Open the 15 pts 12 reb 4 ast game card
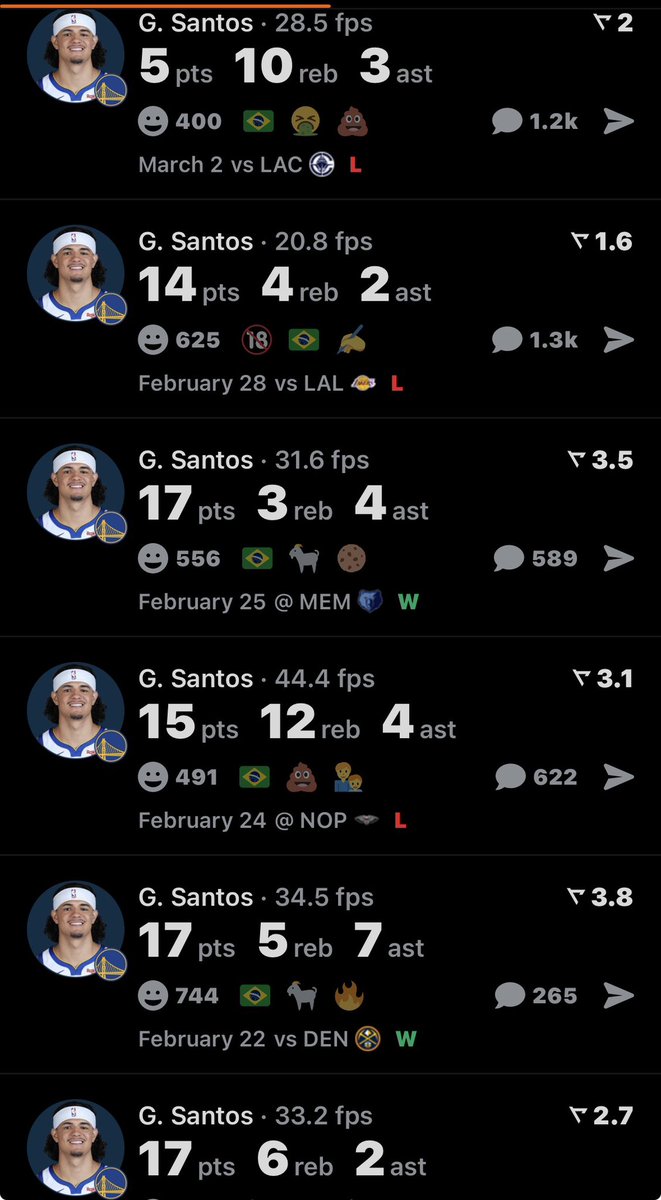This screenshot has height=1200, width=661. 300,722
